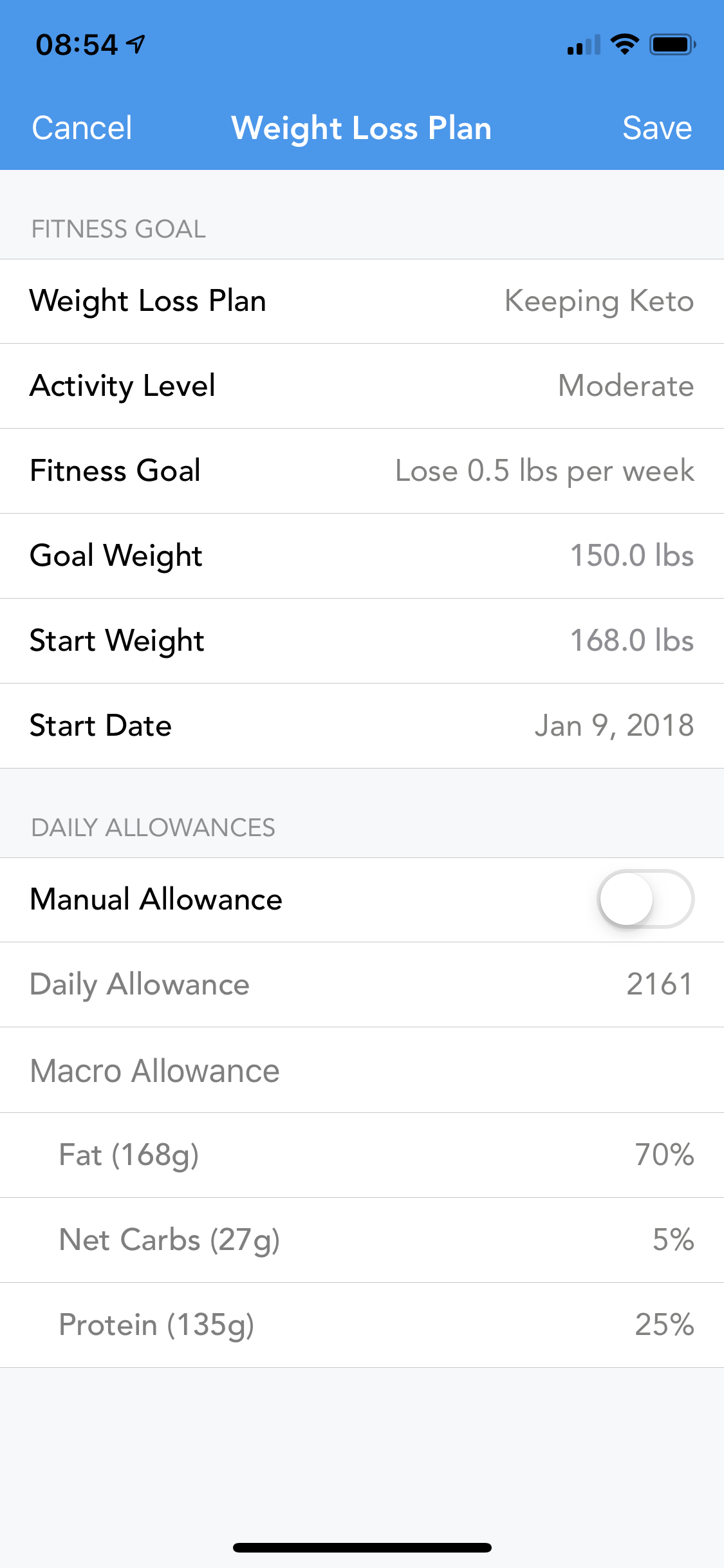Enable the Manual Allowance switch
Viewport: 724px width, 1568px height.
pos(645,899)
